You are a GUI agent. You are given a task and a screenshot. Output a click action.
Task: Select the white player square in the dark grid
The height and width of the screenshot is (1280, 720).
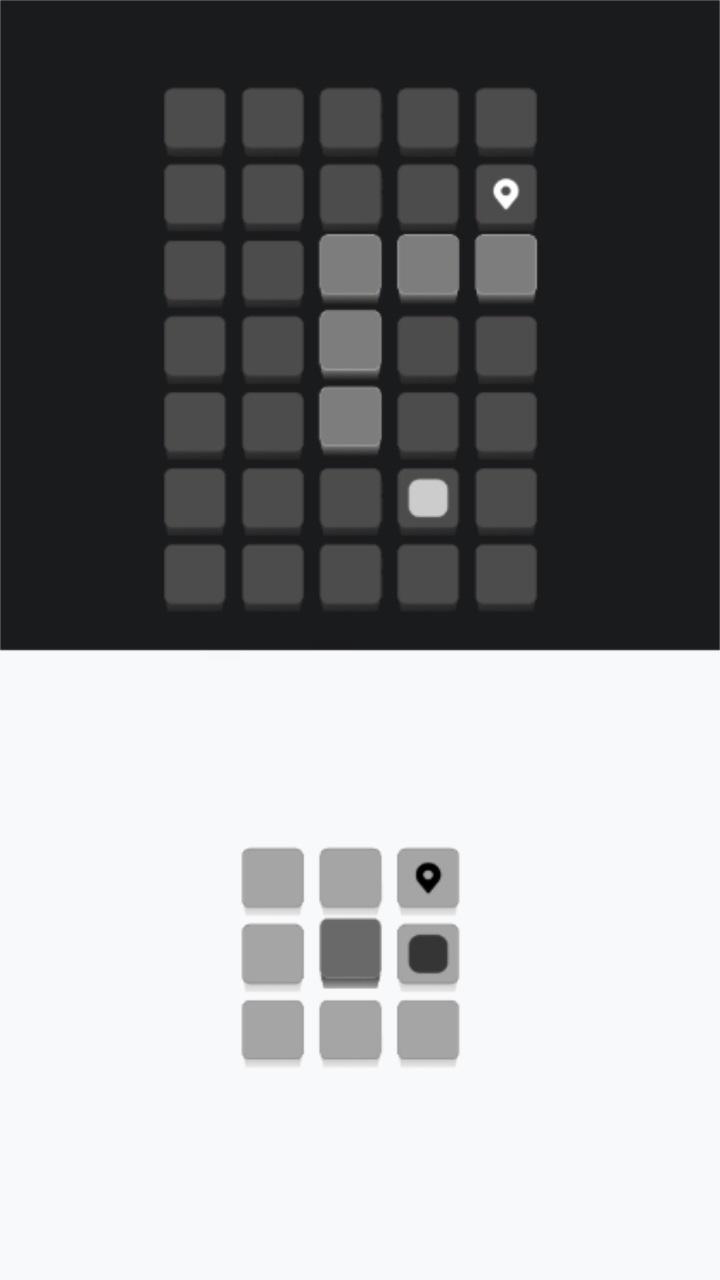[x=428, y=498]
